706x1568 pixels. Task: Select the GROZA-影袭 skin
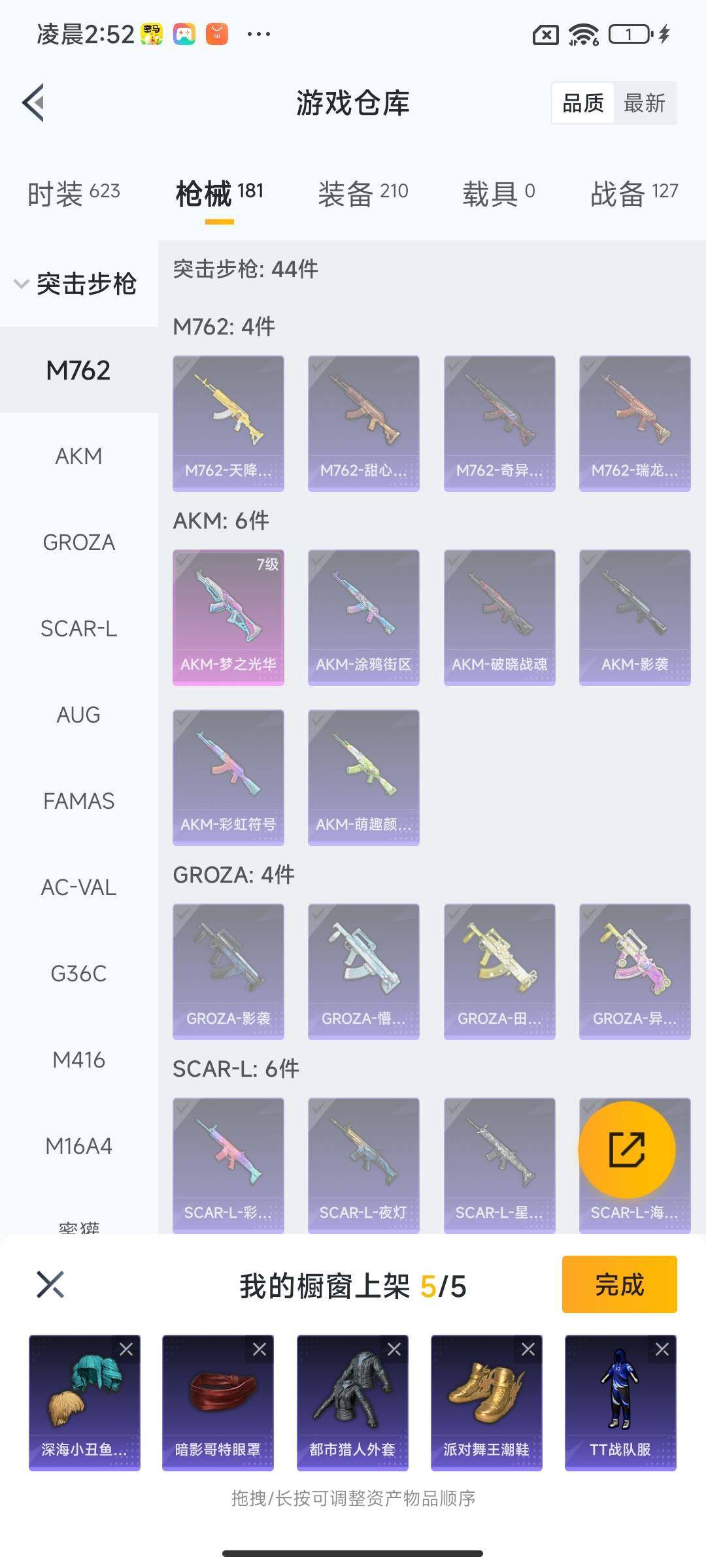click(x=228, y=971)
